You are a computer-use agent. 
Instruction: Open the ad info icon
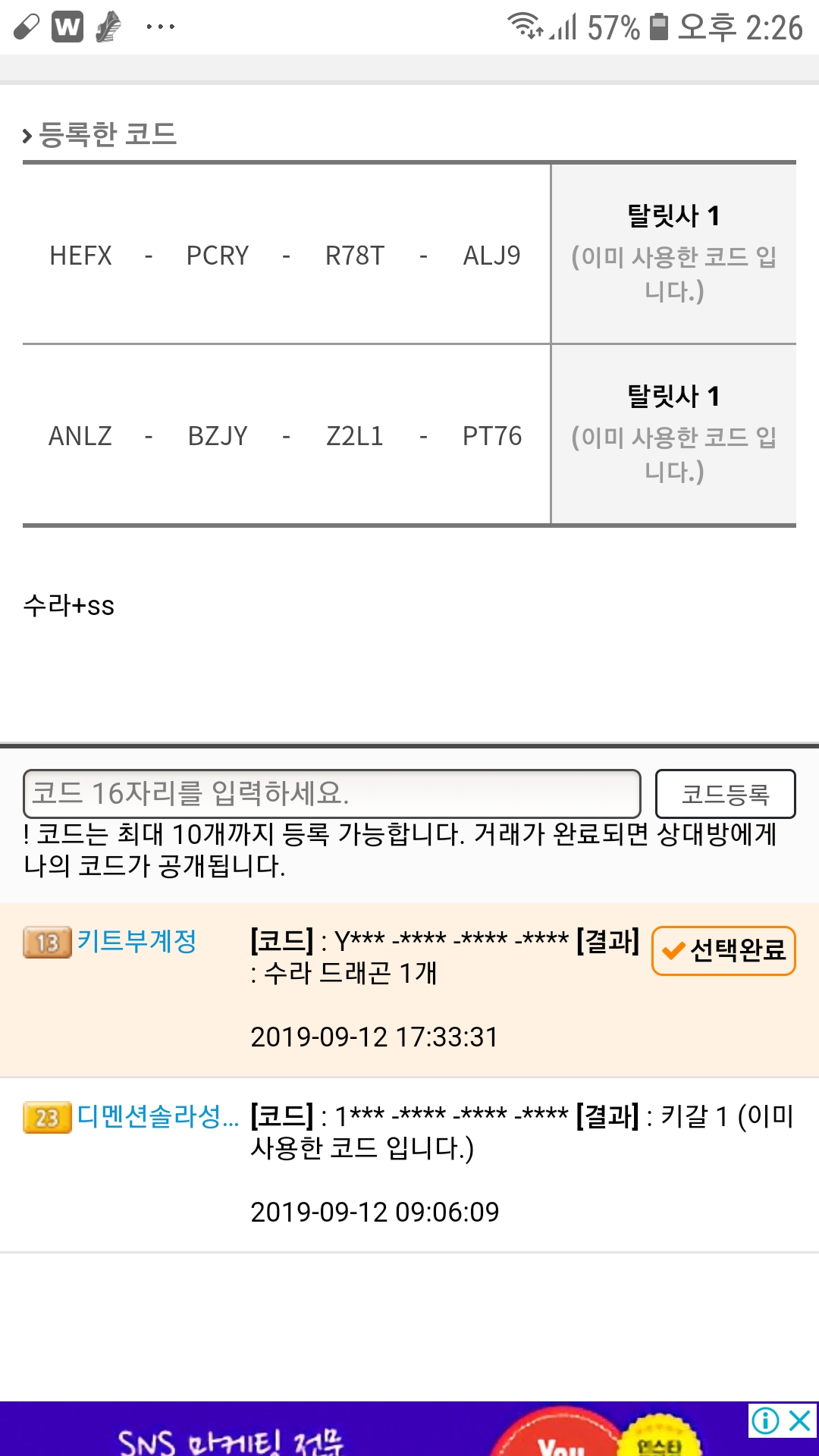point(766,1420)
